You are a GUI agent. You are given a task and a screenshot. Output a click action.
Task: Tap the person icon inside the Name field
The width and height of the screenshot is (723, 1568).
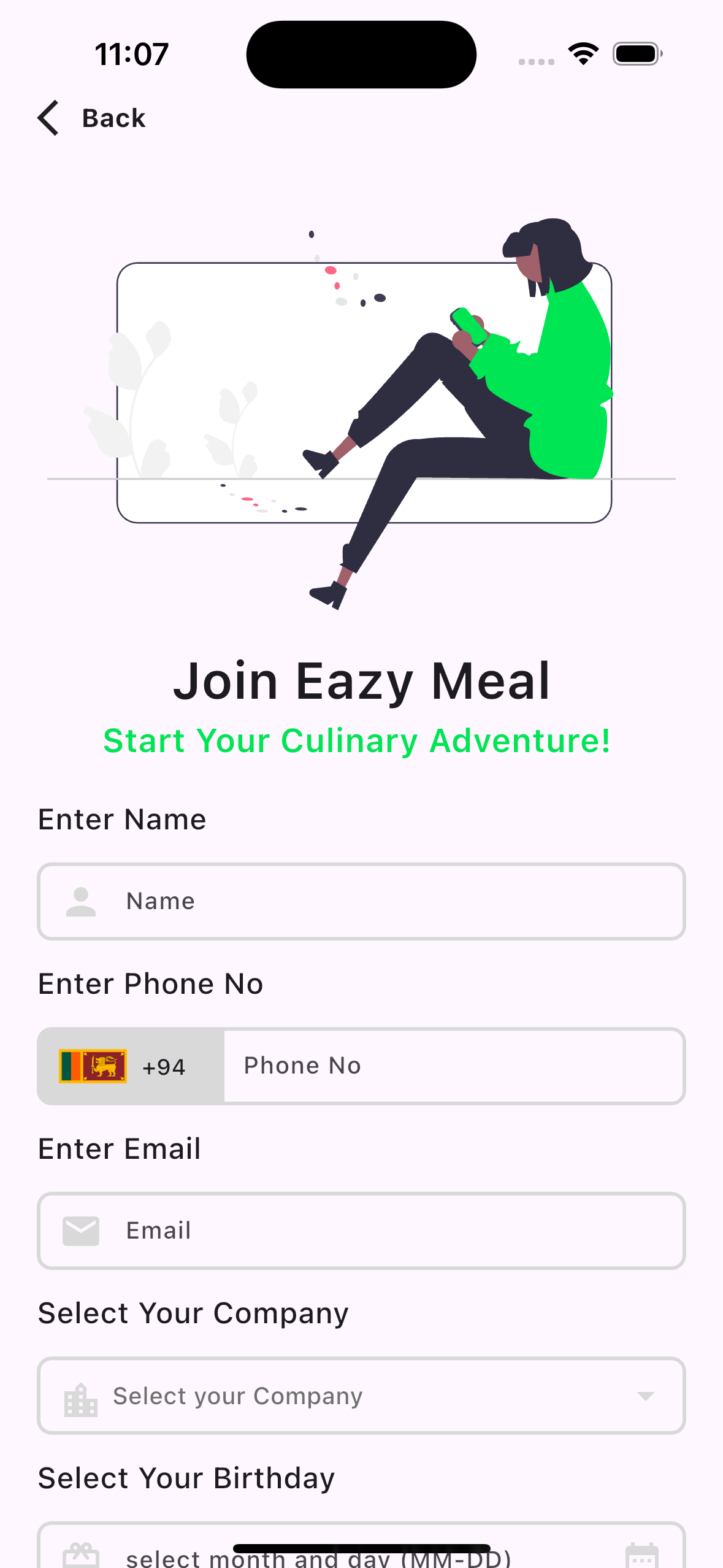[x=80, y=900]
